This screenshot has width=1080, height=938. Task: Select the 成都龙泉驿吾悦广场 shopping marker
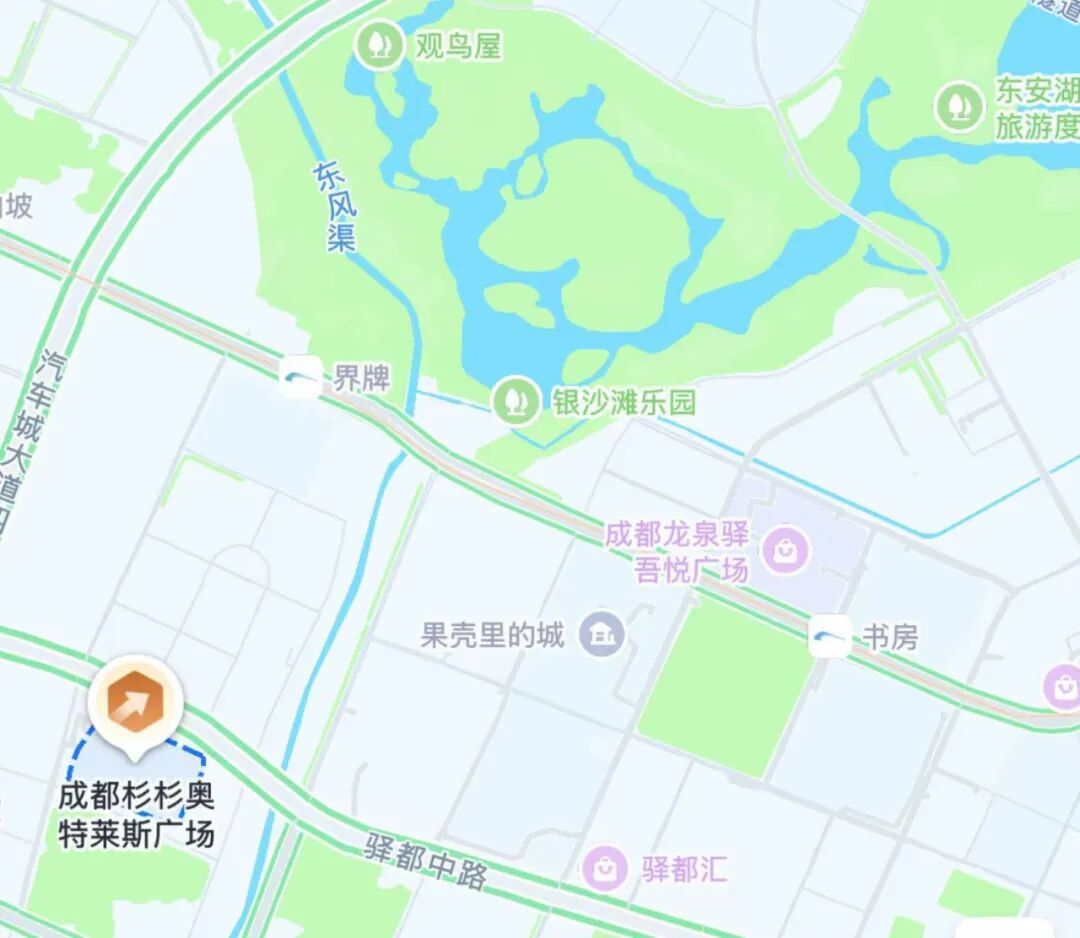(785, 549)
